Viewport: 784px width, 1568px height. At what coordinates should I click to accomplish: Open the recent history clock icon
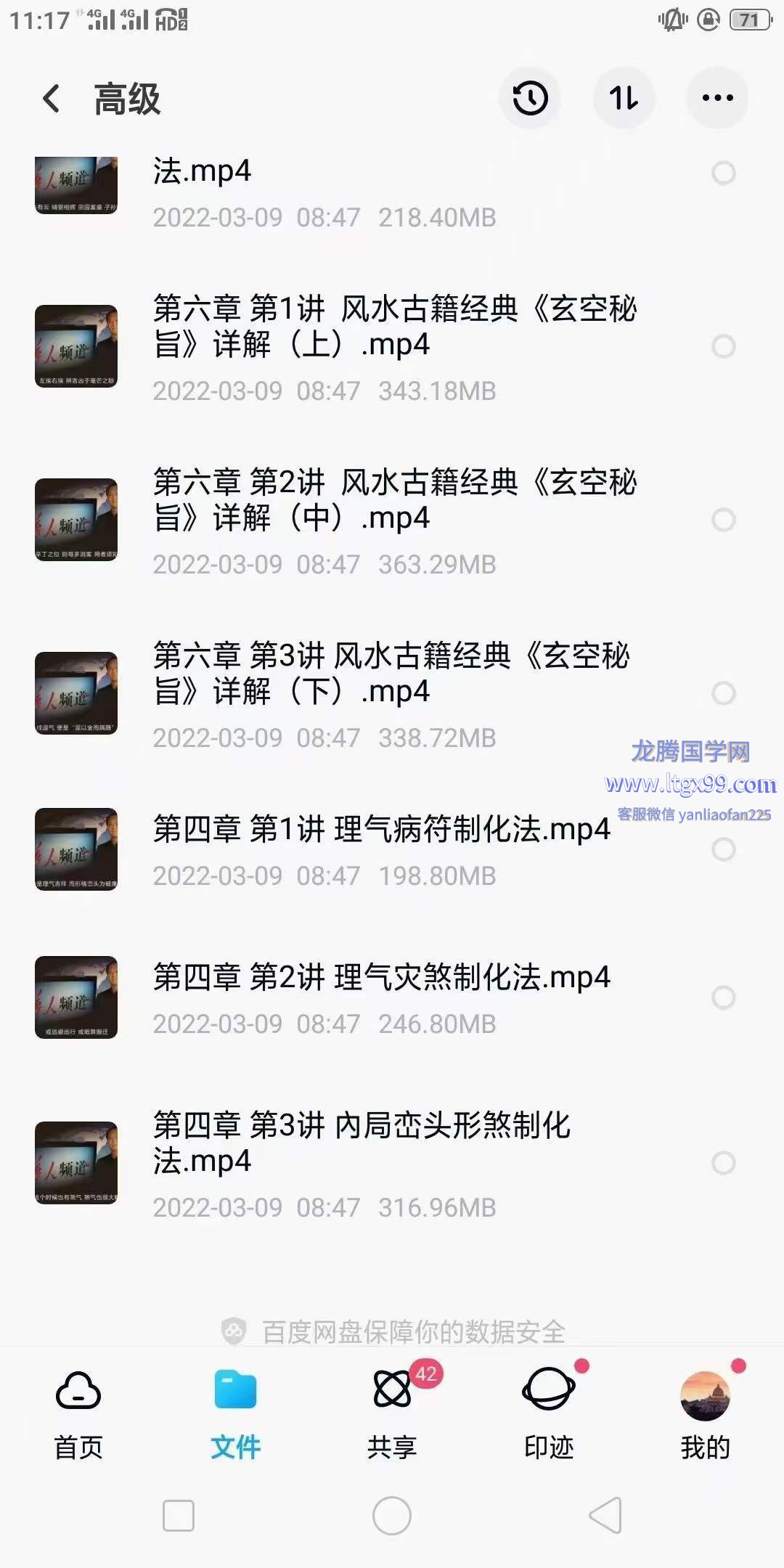pos(530,99)
